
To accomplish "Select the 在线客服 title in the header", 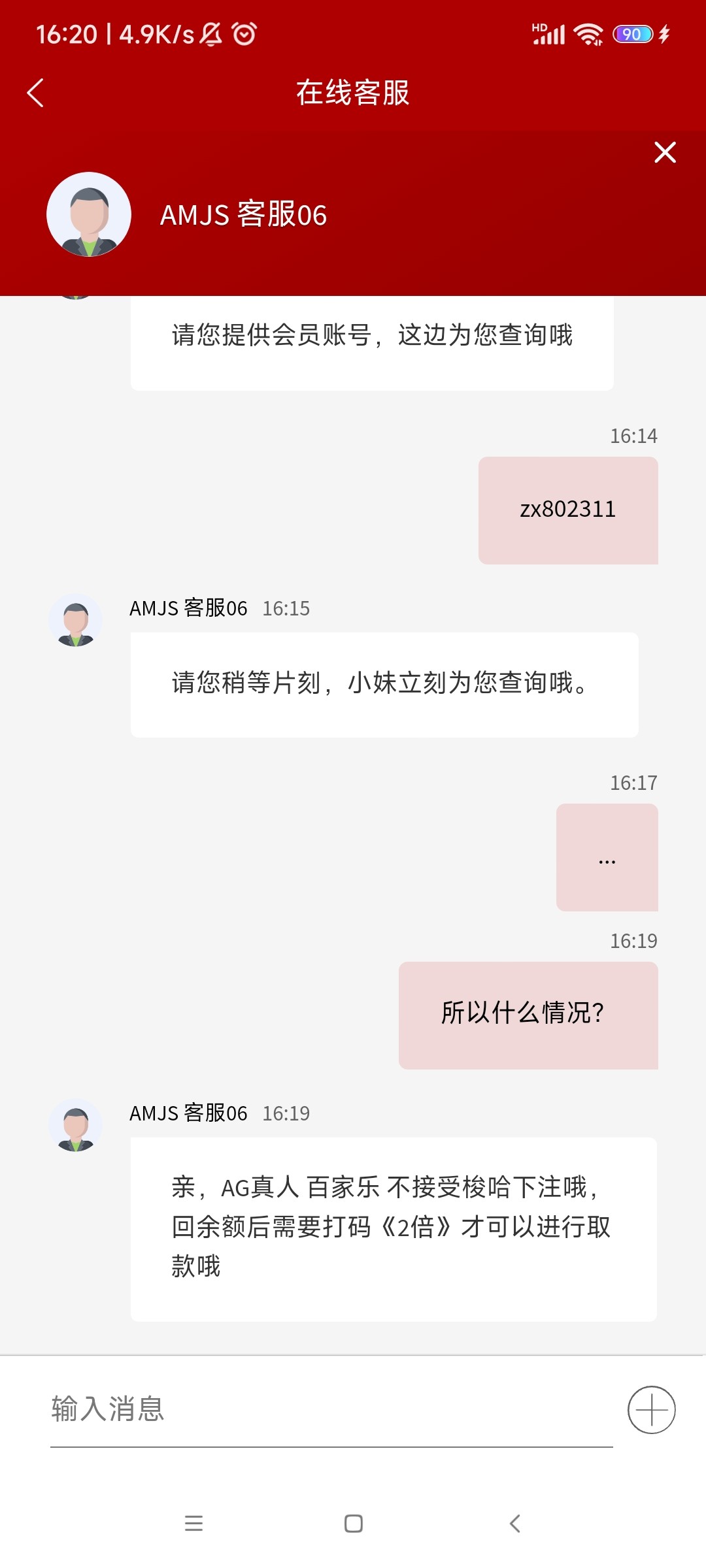I will [353, 93].
